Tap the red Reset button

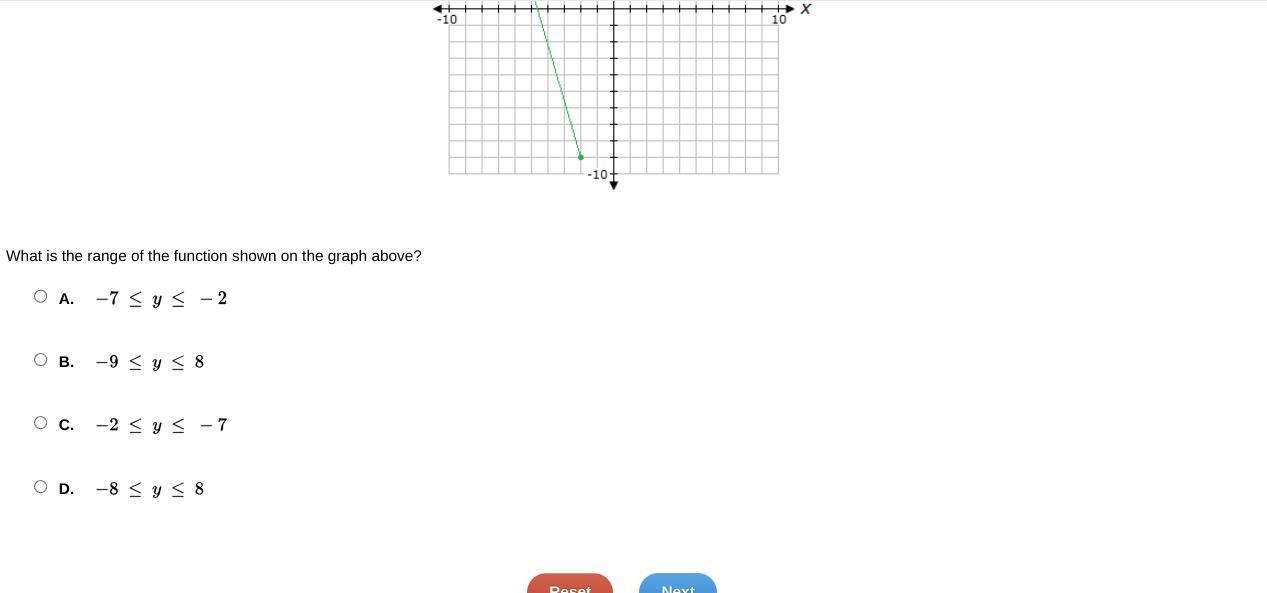[x=570, y=584]
